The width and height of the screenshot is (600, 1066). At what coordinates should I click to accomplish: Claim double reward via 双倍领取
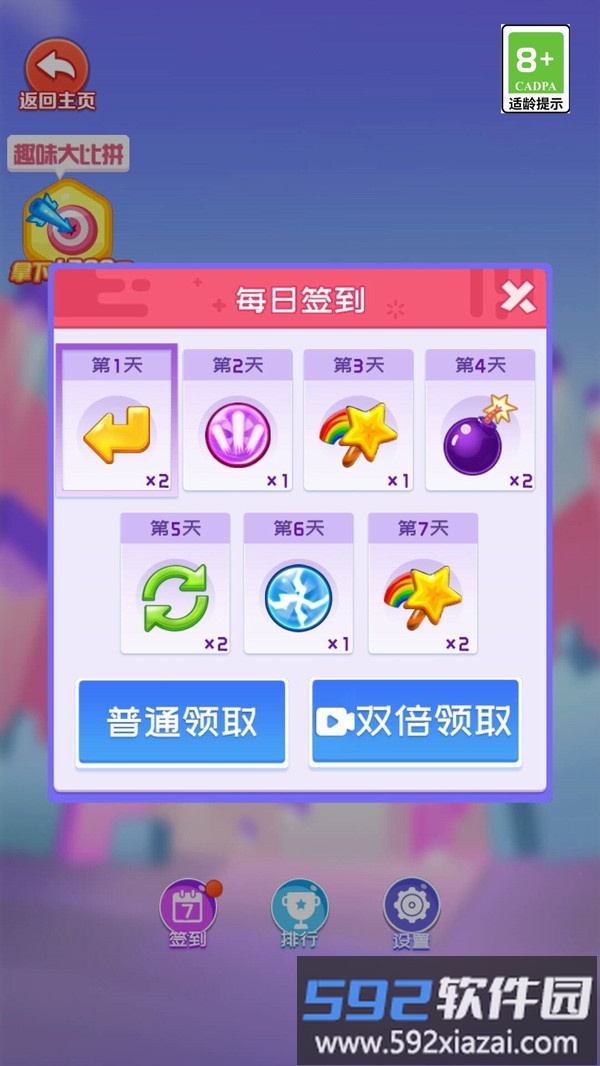point(415,721)
